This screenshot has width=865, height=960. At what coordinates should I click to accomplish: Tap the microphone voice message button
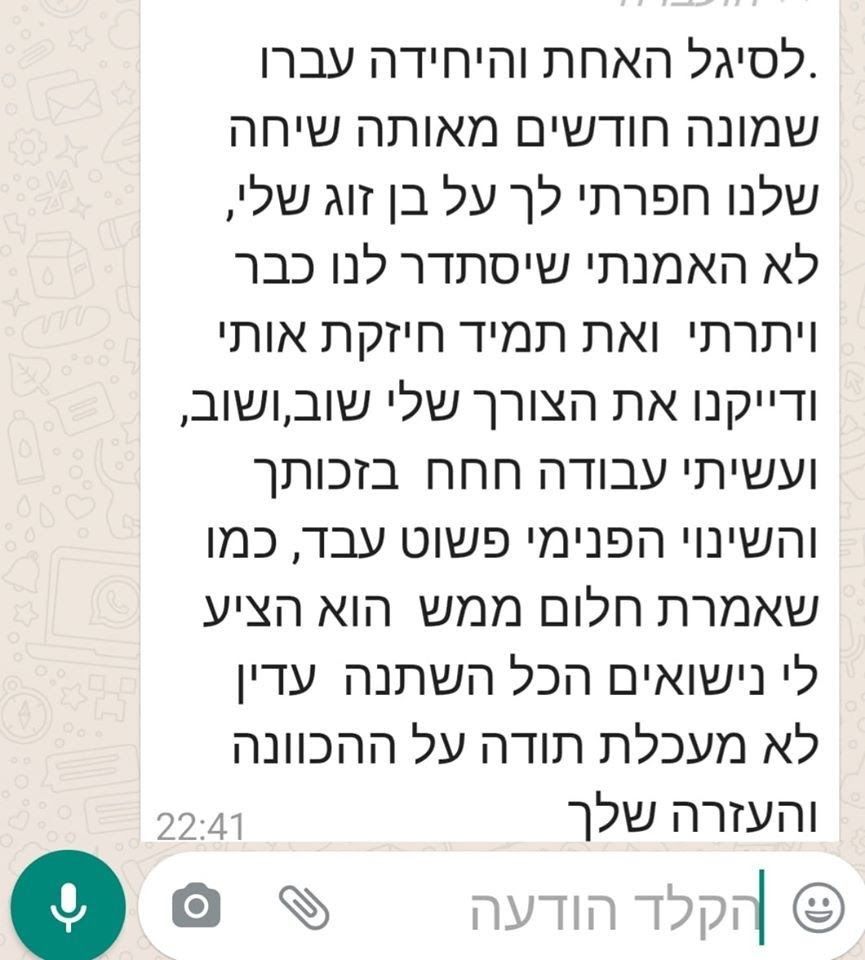[67, 907]
